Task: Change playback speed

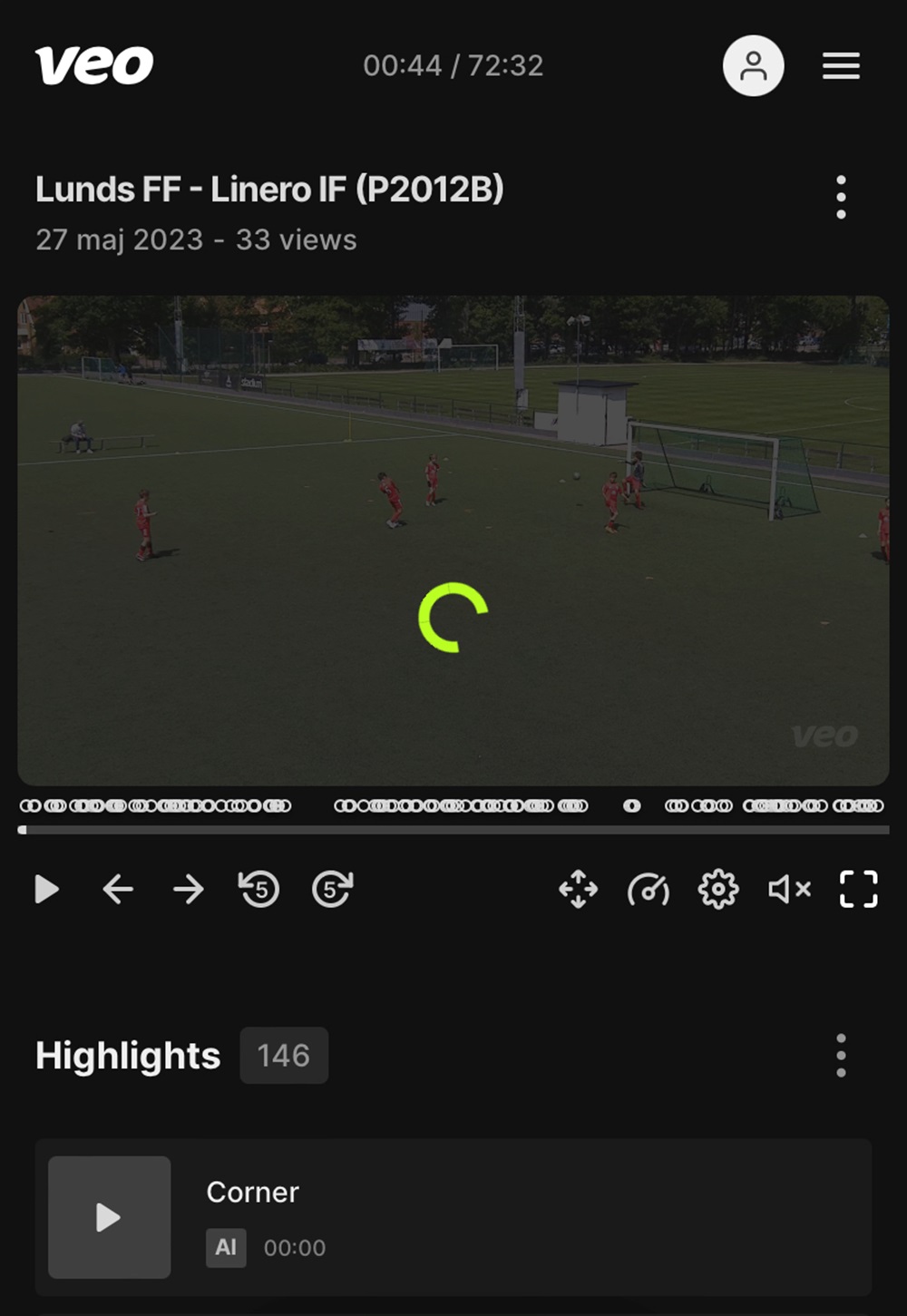Action: coord(649,890)
